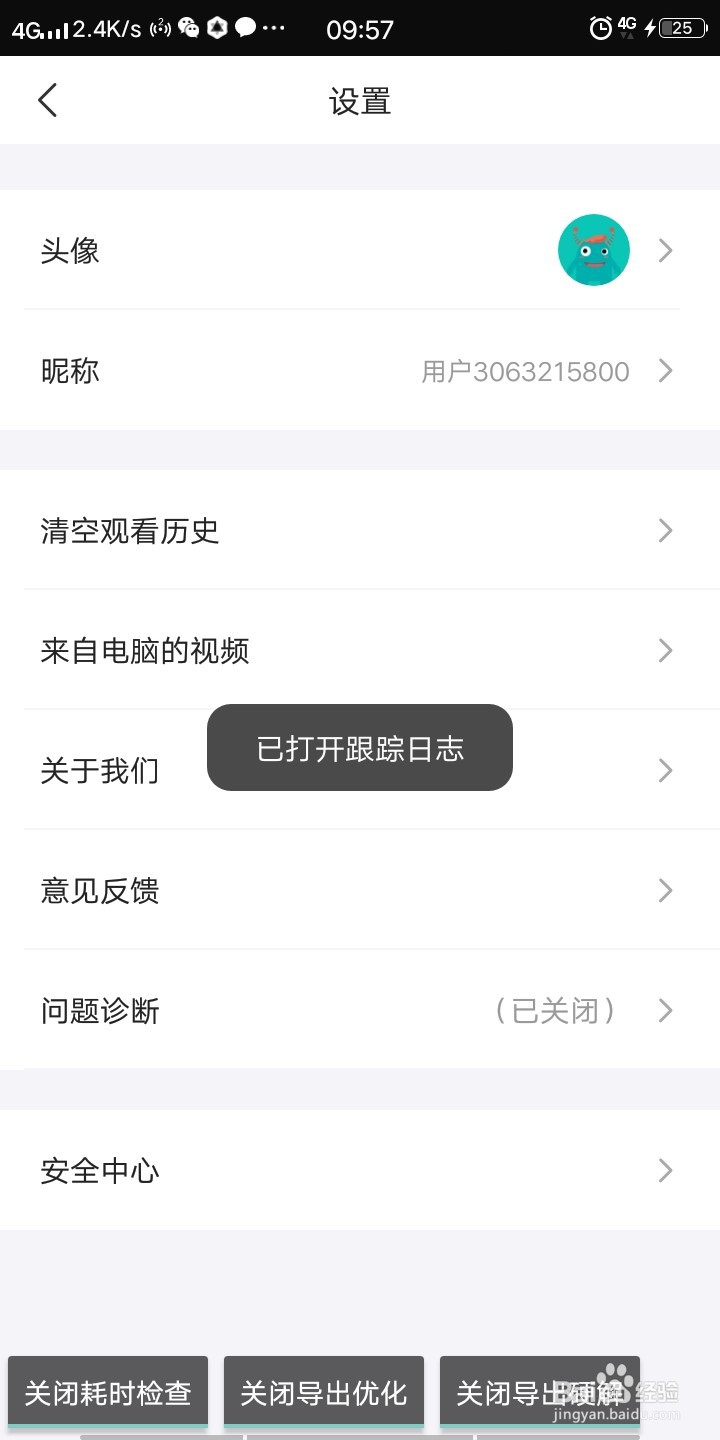Tap the back arrow to leave settings
Screen dimensions: 720x1440
47,100
